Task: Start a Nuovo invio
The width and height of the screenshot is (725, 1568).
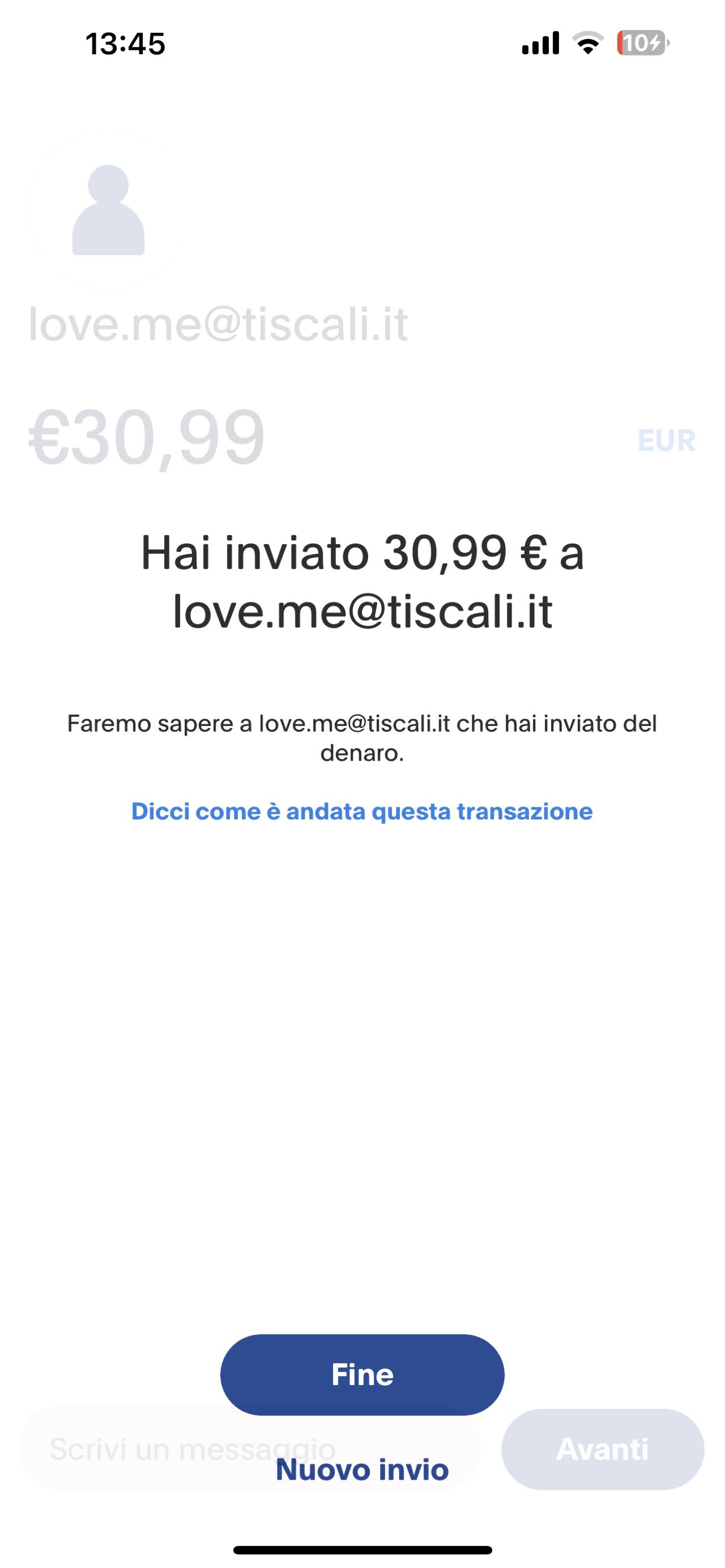Action: 362,1469
